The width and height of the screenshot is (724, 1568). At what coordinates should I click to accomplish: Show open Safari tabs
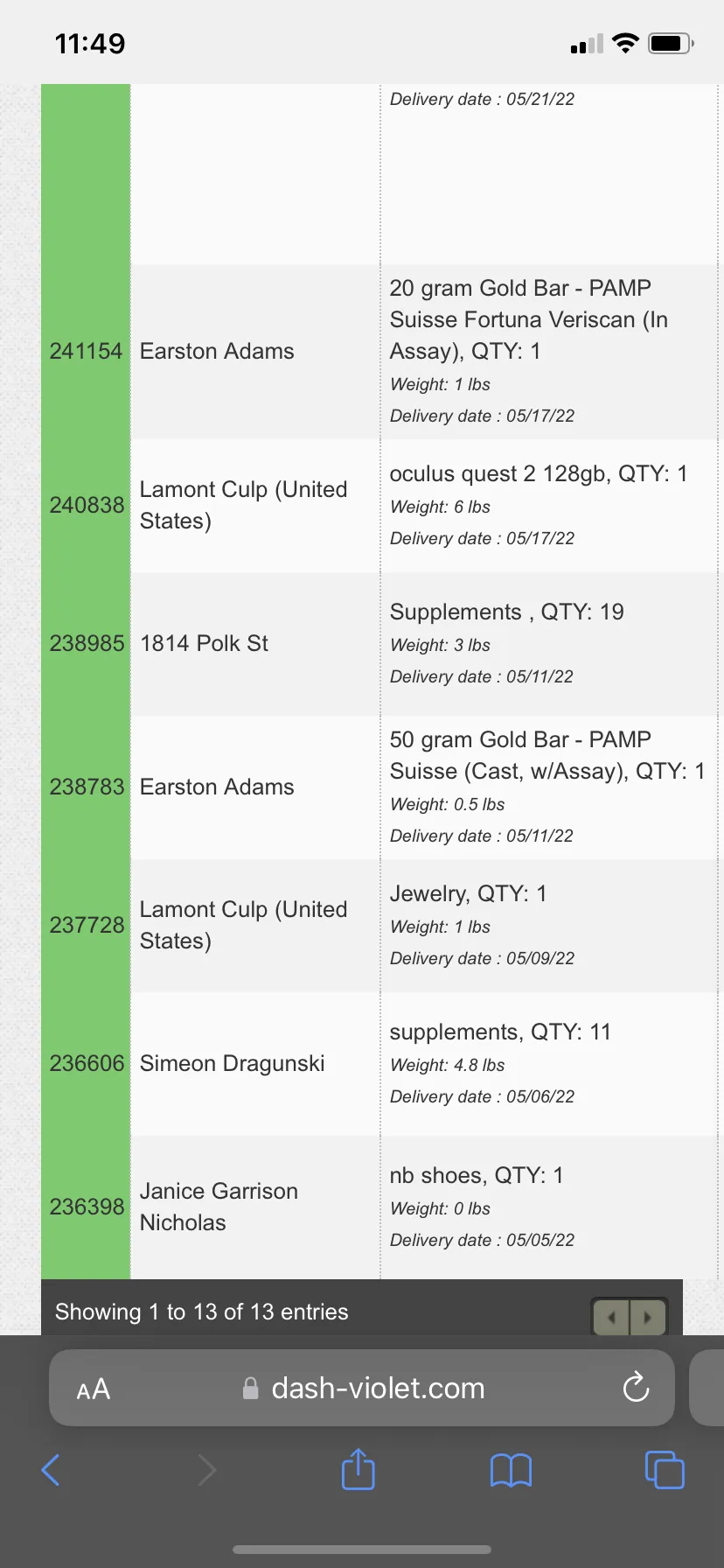point(665,1469)
